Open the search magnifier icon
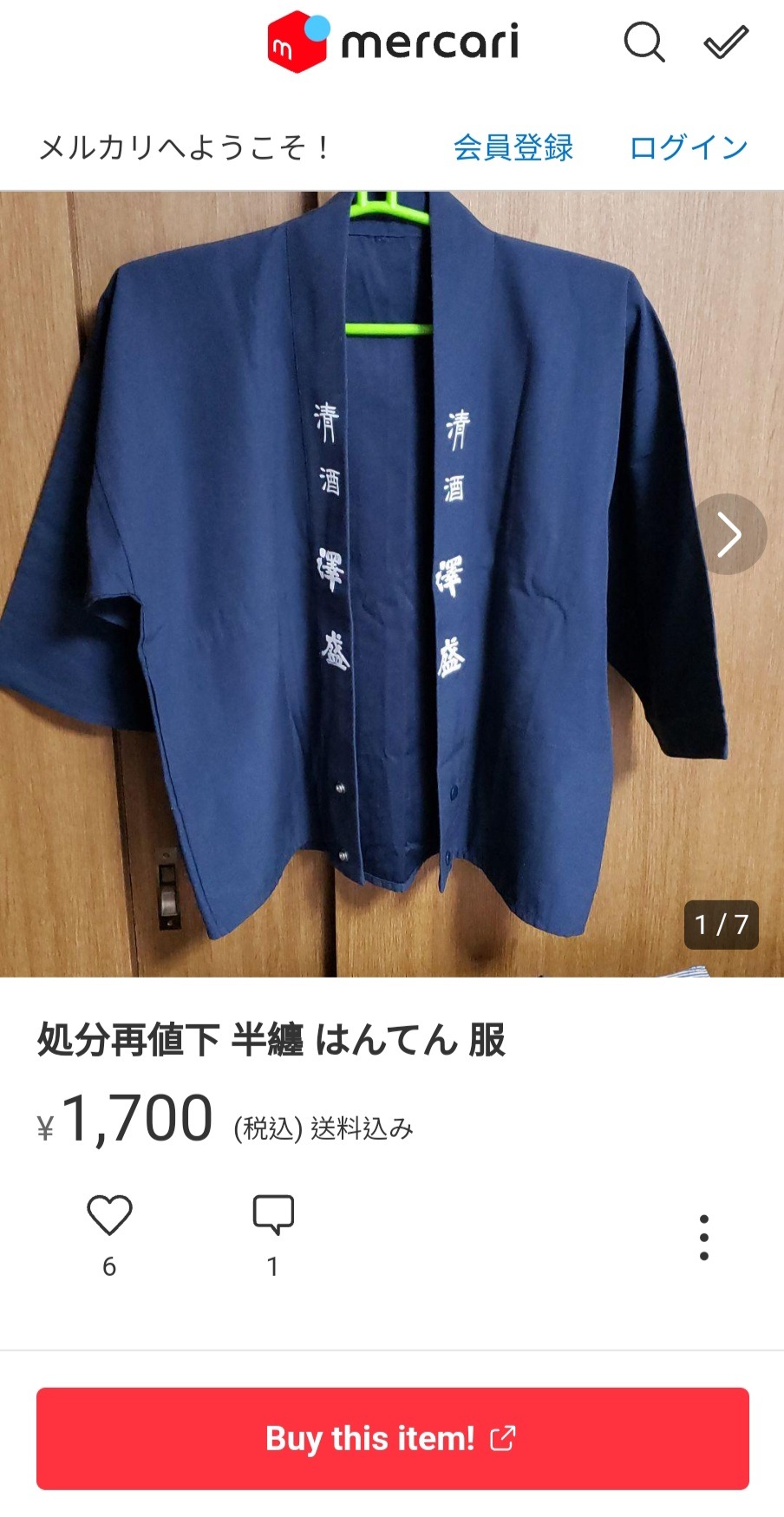The width and height of the screenshot is (784, 1517). (x=644, y=42)
